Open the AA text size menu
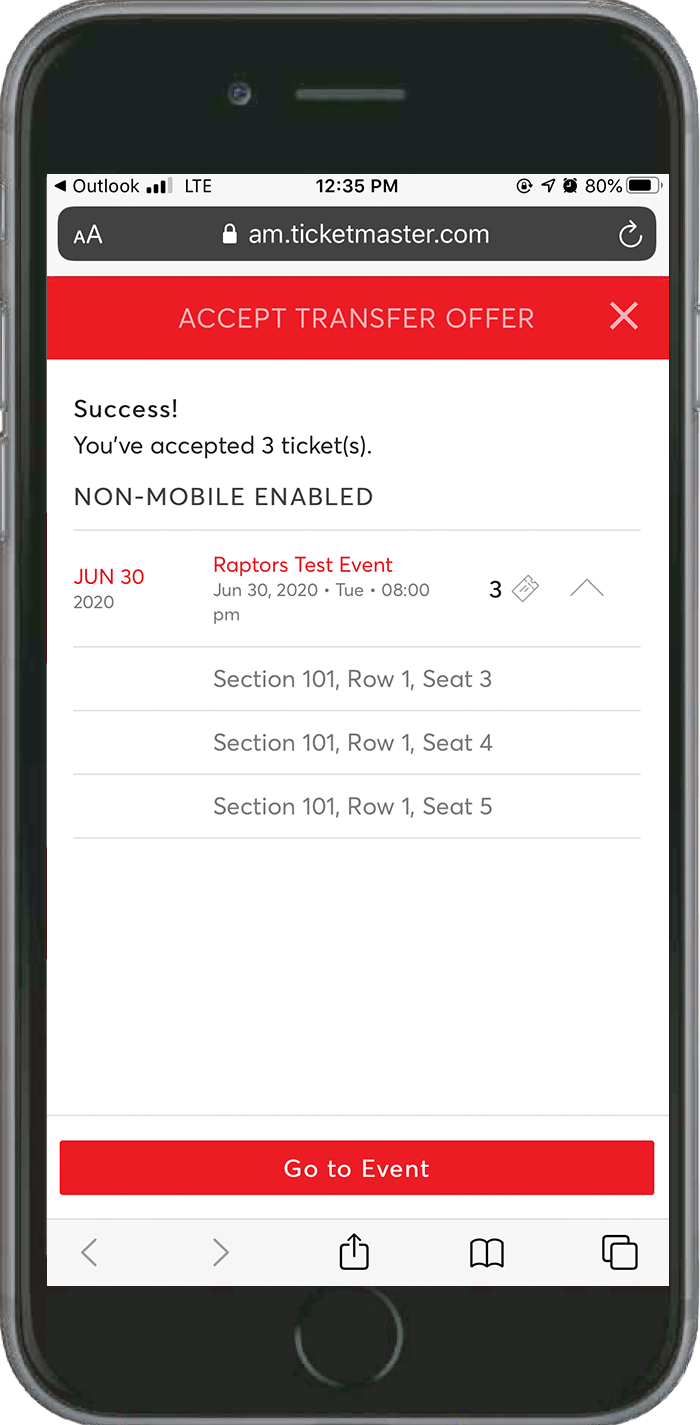This screenshot has height=1425, width=700. pyautogui.click(x=88, y=235)
